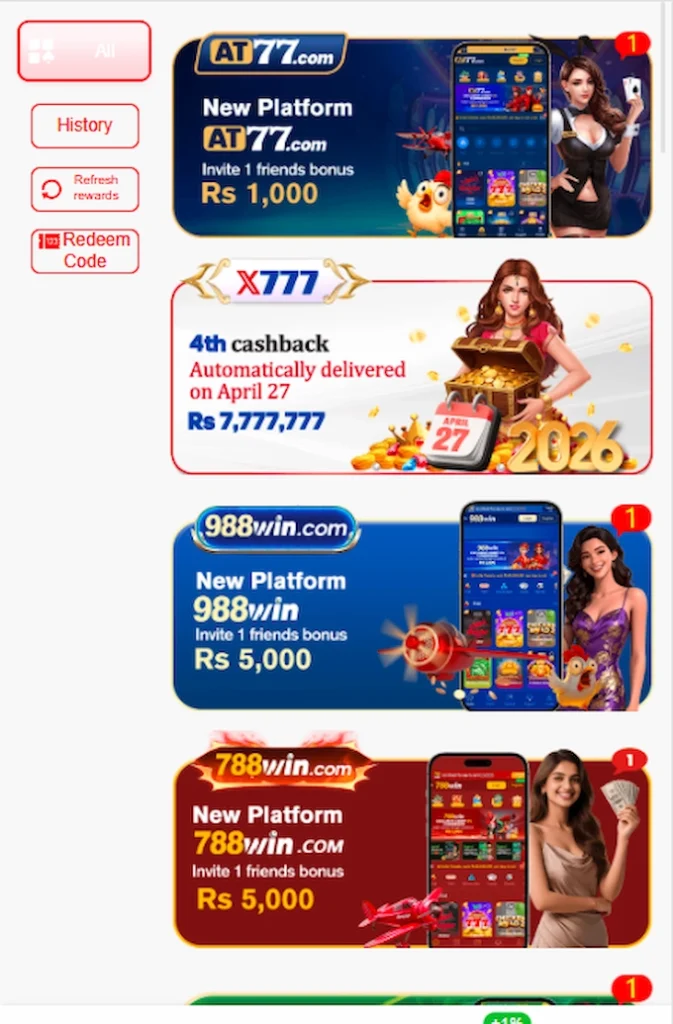Open the History page
This screenshot has width=673, height=1024.
coord(84,126)
